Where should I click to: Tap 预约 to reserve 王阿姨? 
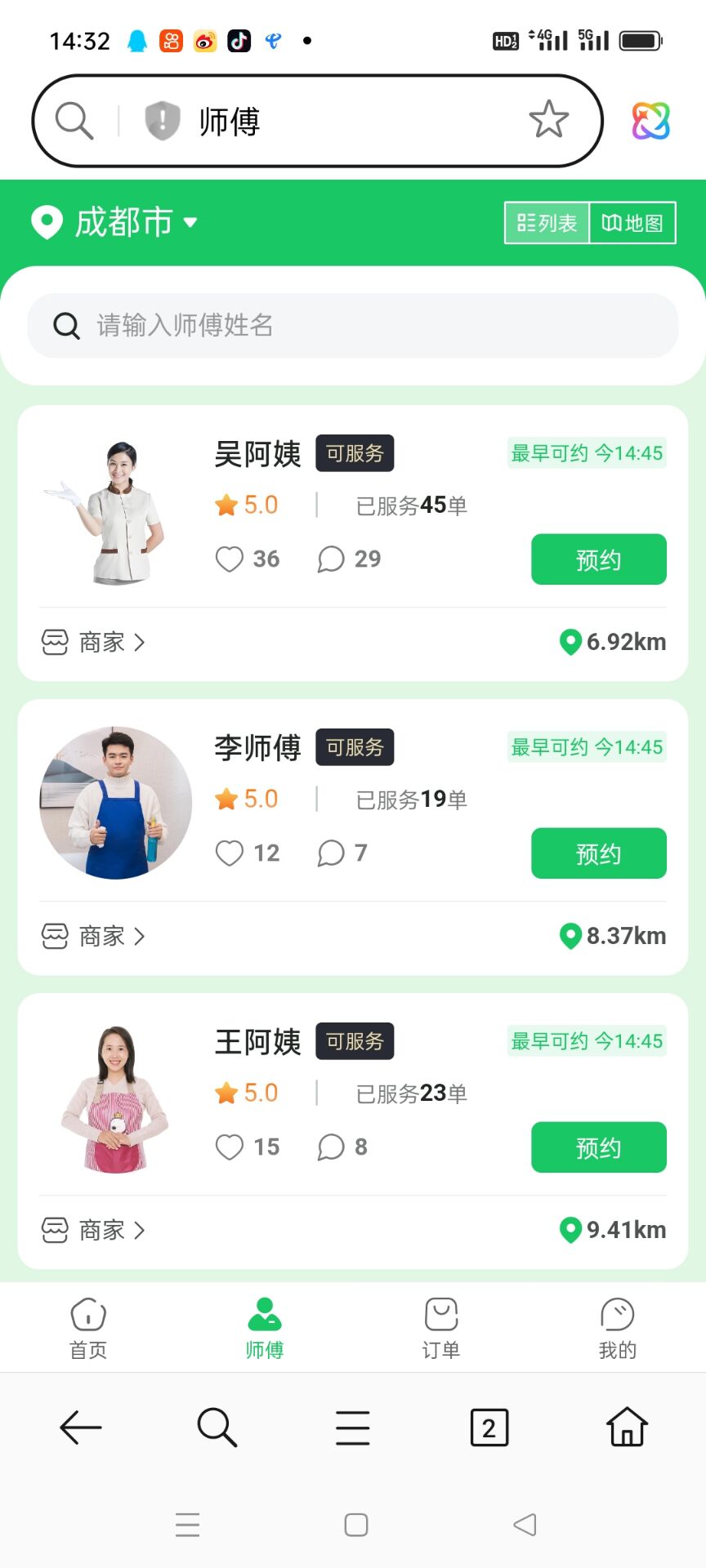tap(598, 1147)
